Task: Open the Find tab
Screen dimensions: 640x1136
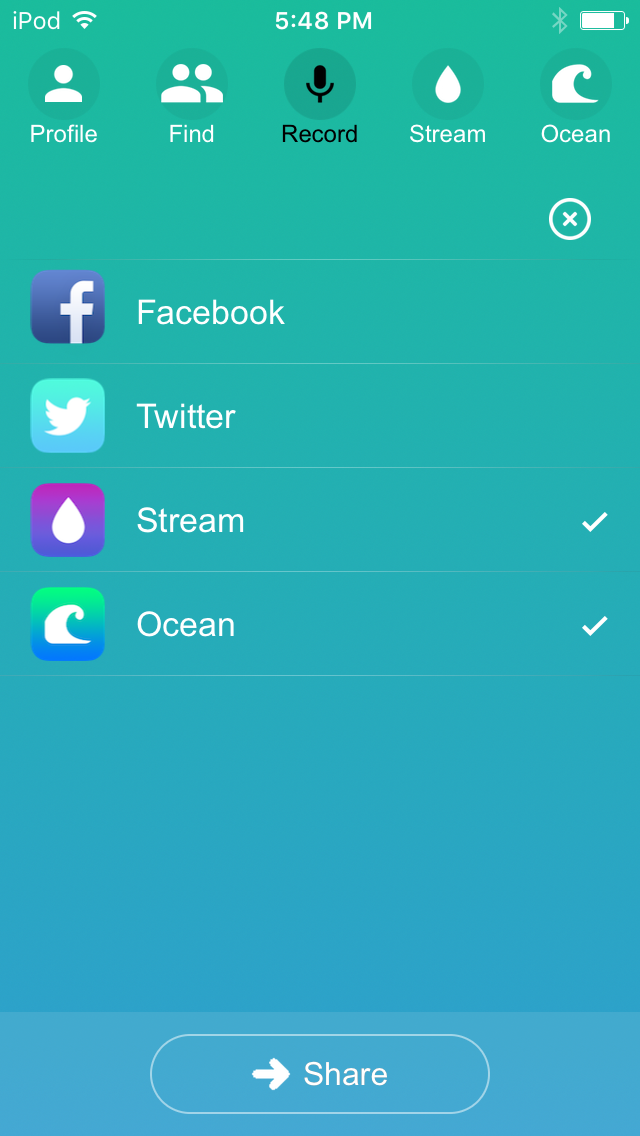Action: (192, 98)
